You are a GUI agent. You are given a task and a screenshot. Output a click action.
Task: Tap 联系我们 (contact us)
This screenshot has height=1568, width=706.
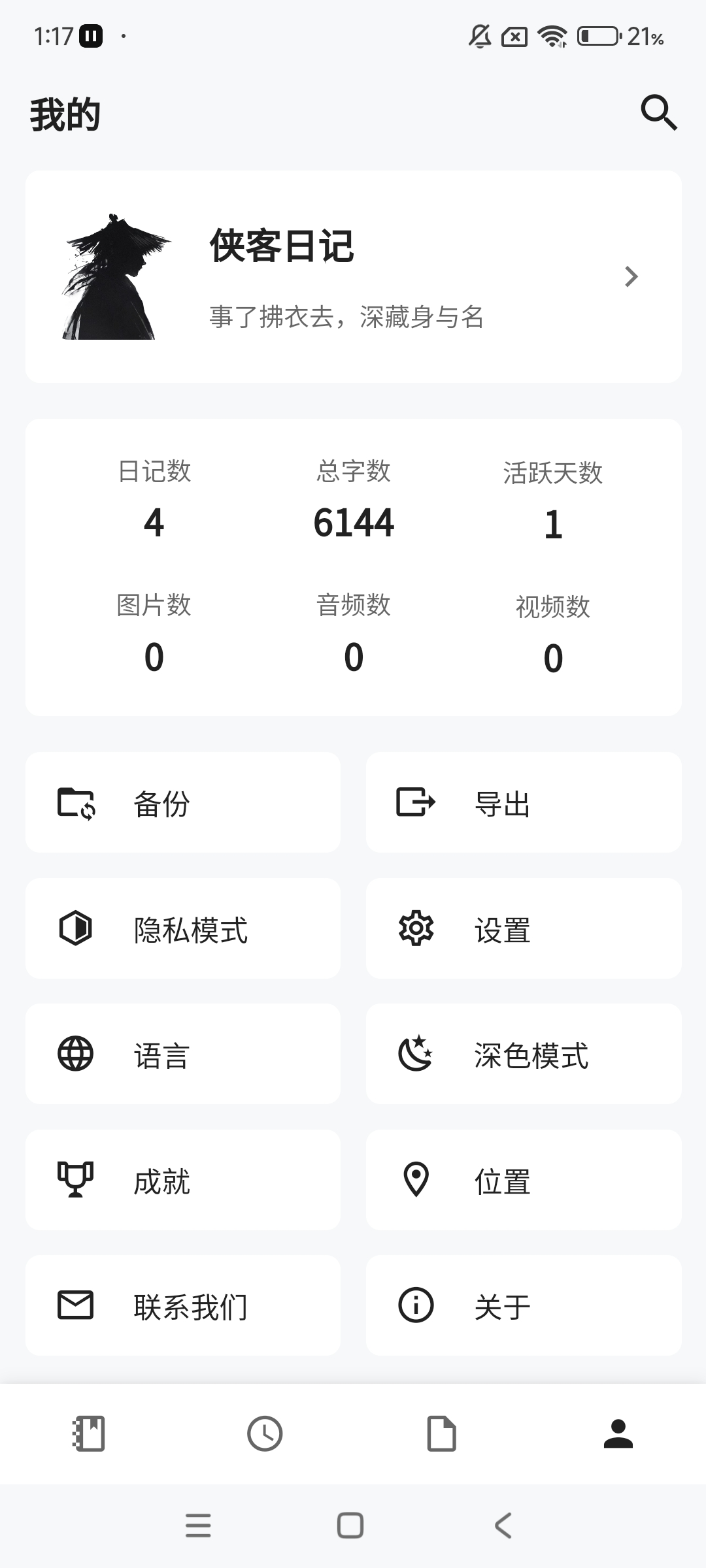click(183, 1305)
